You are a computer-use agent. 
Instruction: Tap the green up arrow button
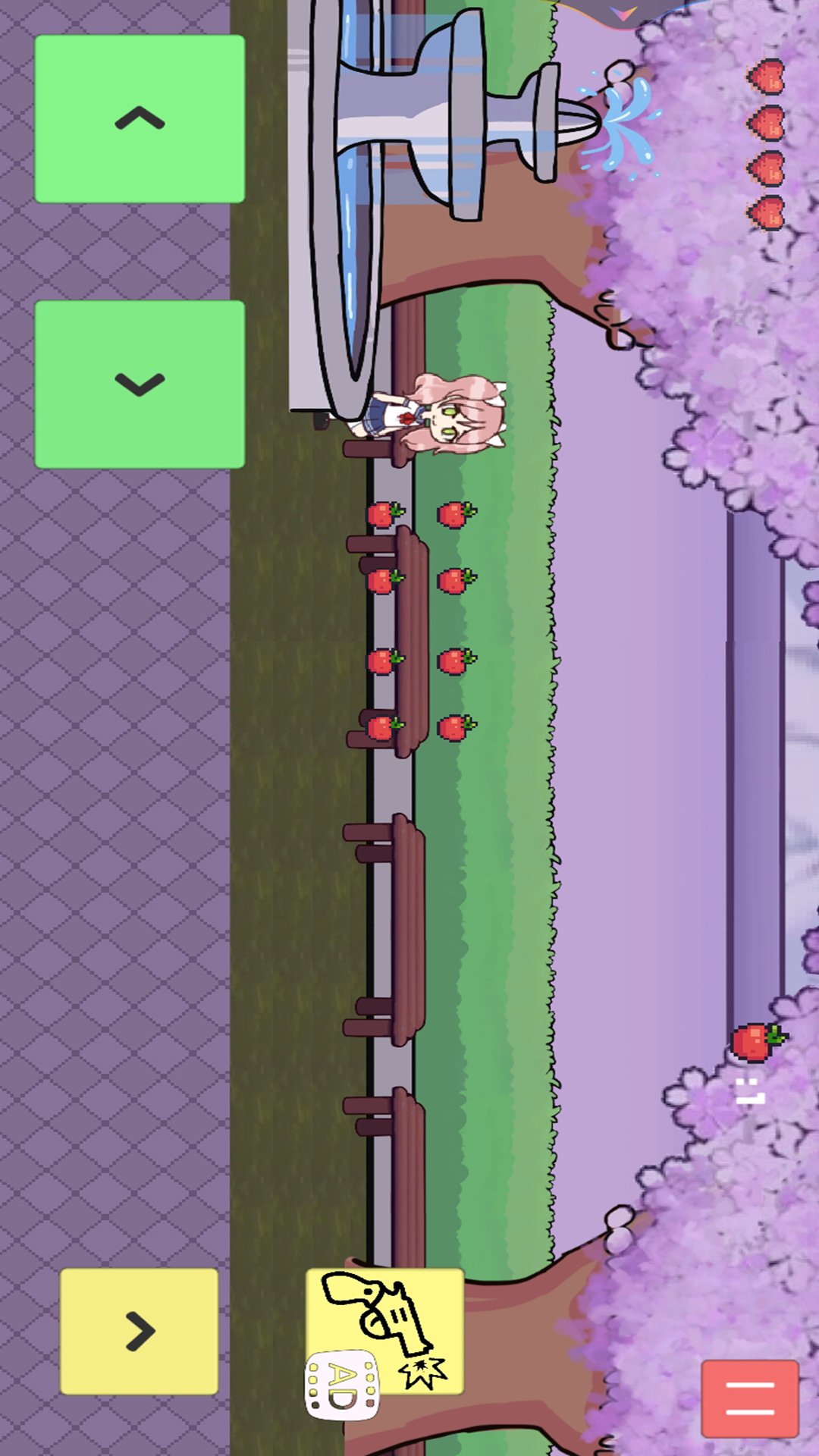[x=140, y=119]
